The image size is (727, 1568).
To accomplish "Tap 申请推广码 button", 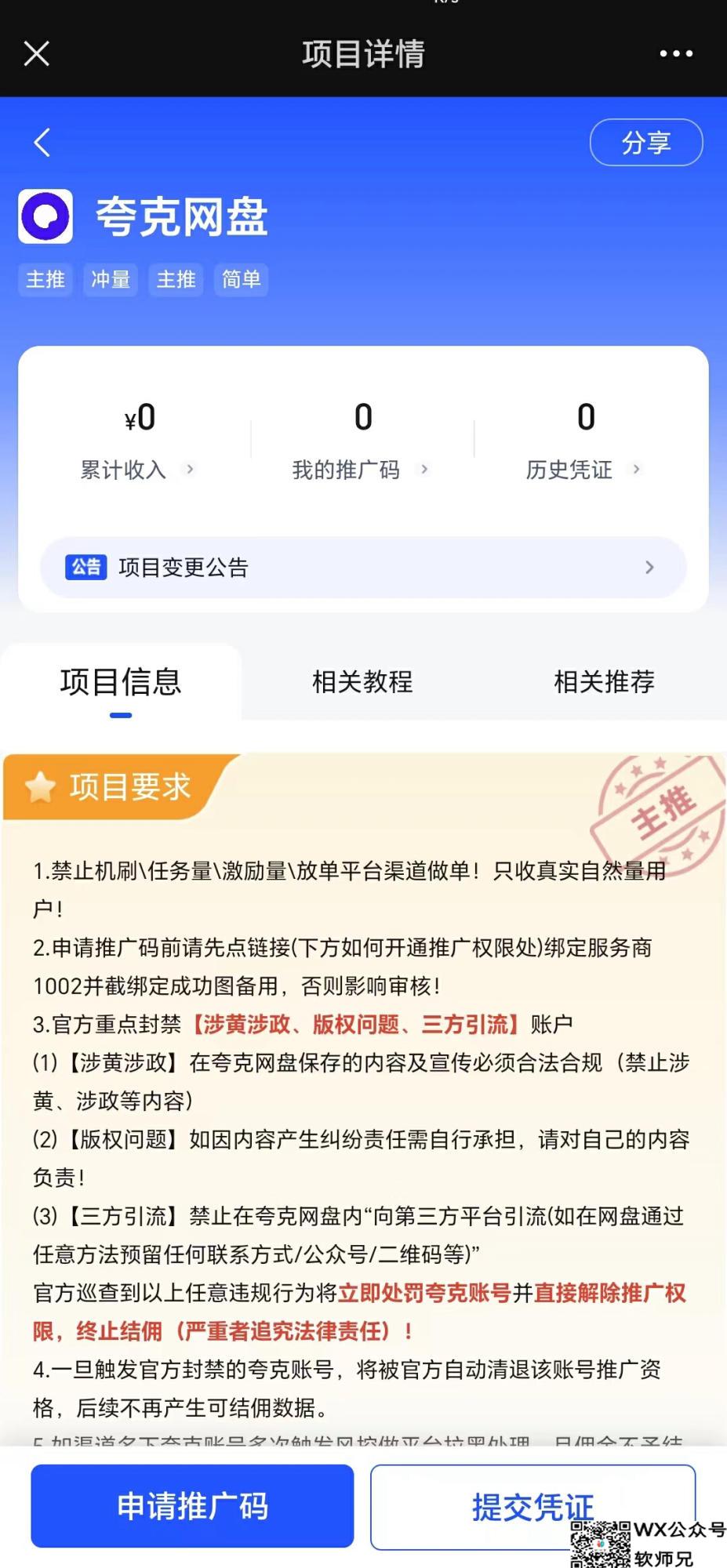I will 192,1506.
